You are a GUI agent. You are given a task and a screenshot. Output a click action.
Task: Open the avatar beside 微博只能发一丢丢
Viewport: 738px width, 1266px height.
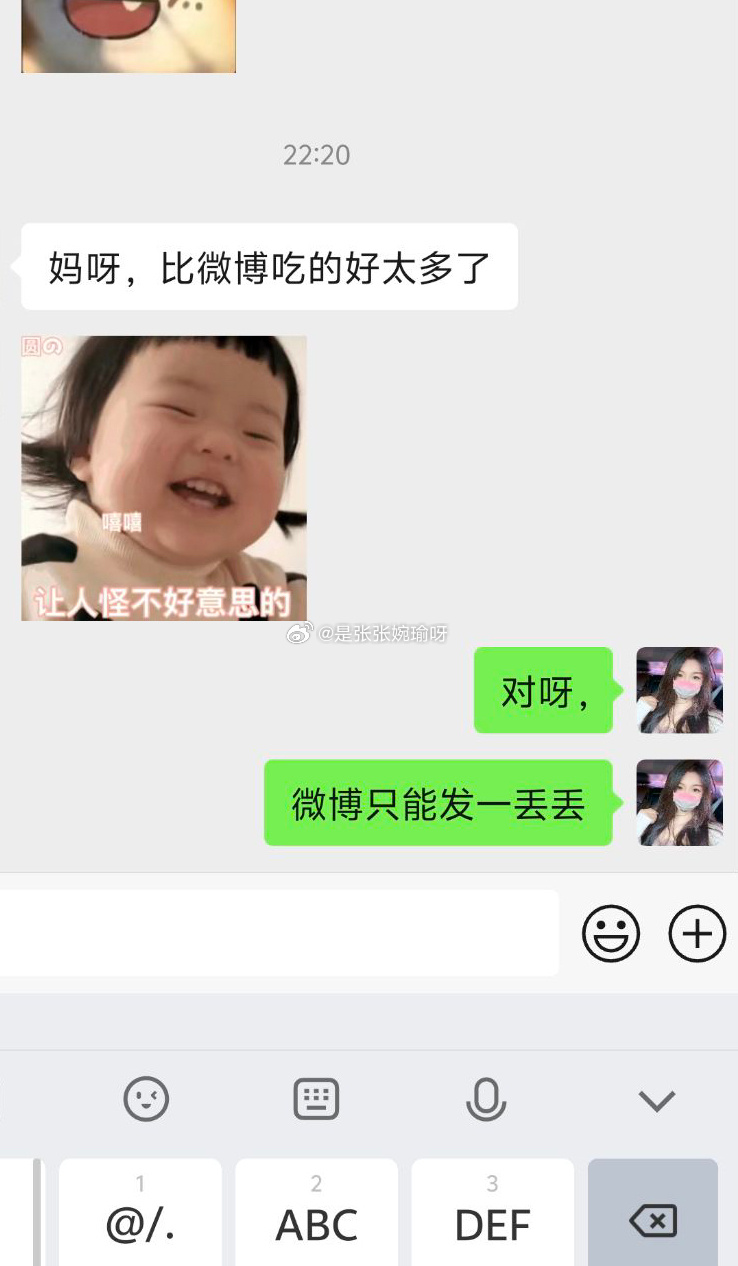click(x=679, y=803)
